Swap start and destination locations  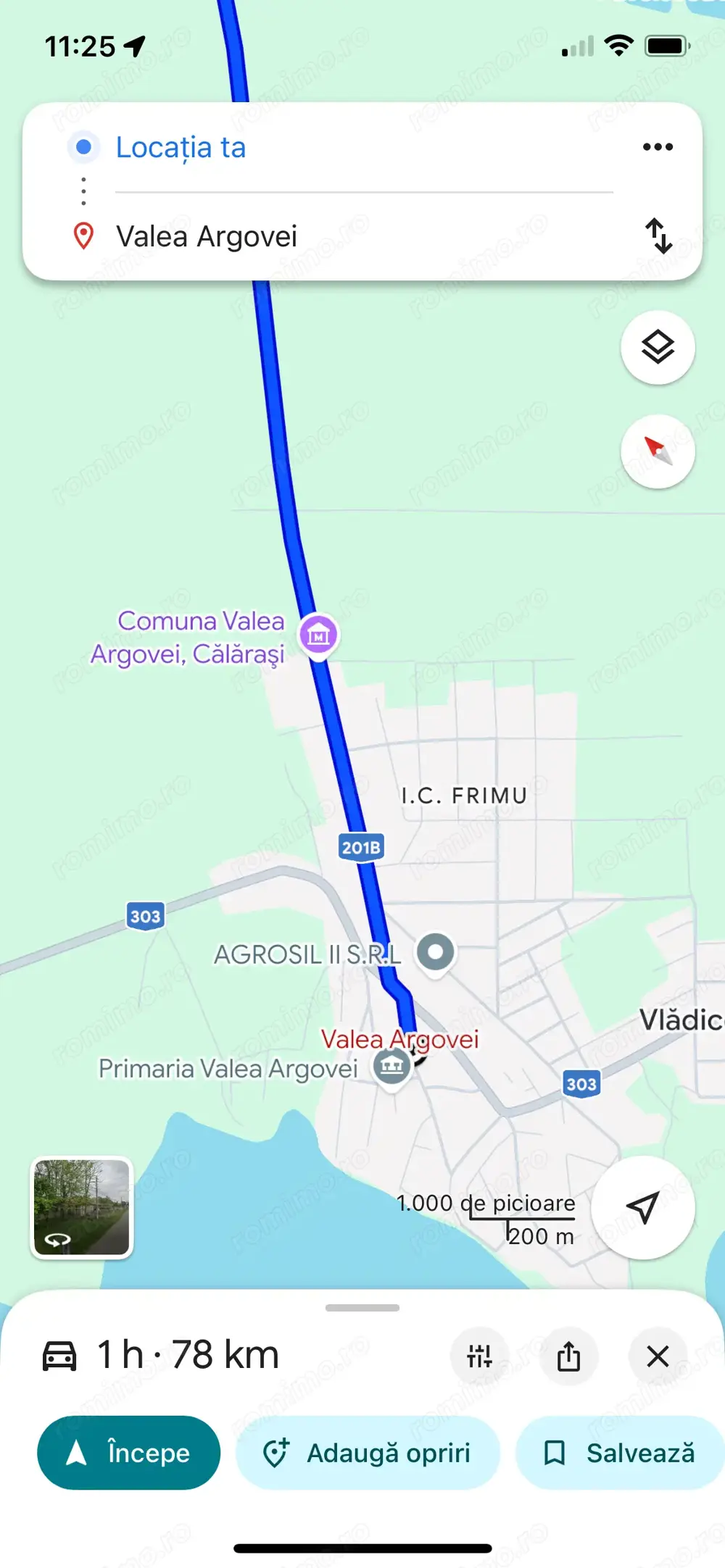pyautogui.click(x=659, y=237)
